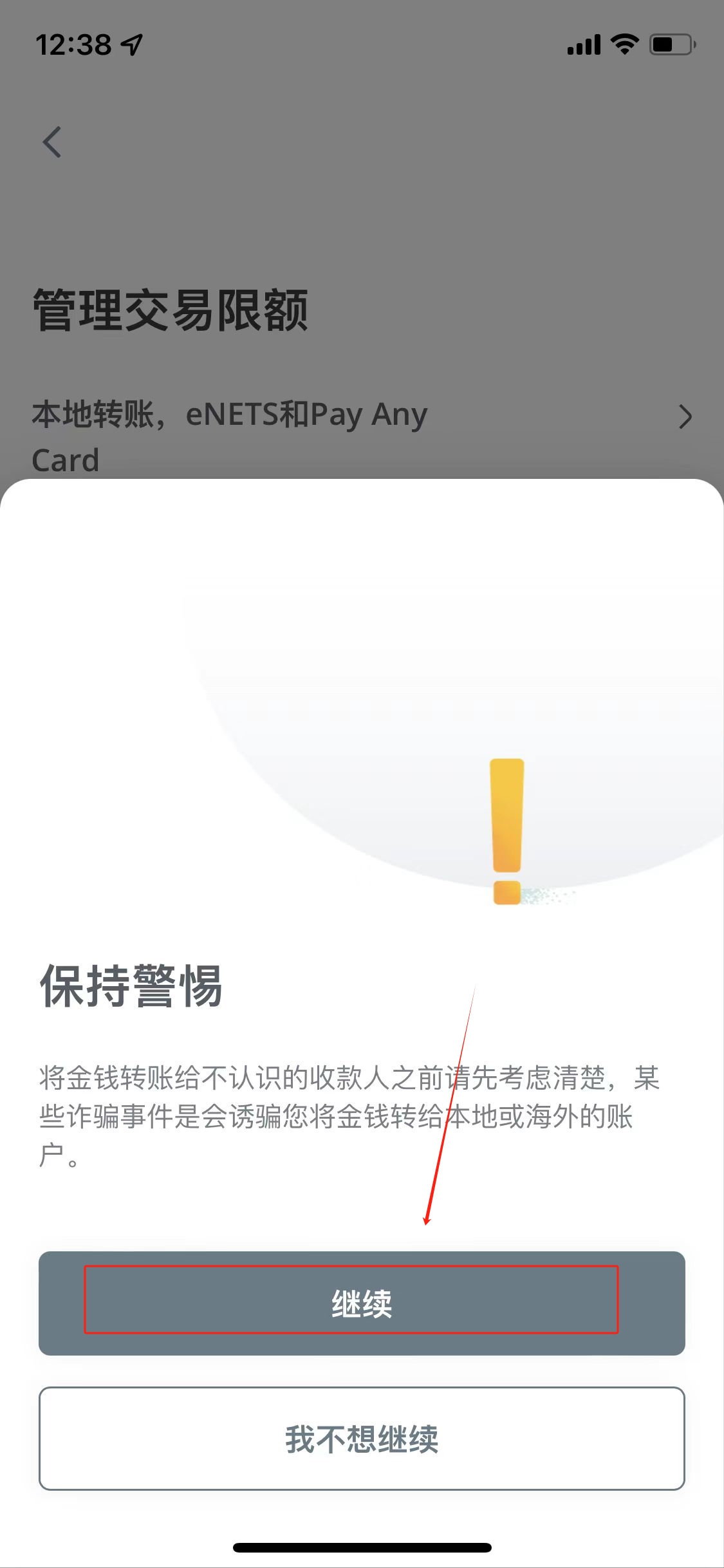The width and height of the screenshot is (724, 1568).
Task: Go back with the top-left arrow
Action: point(52,142)
